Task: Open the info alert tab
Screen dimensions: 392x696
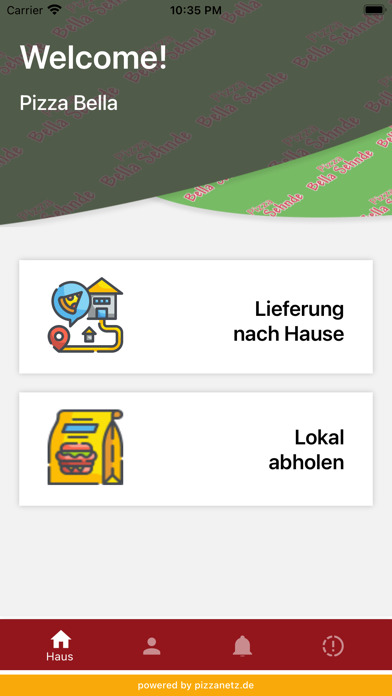Action: pos(333,646)
